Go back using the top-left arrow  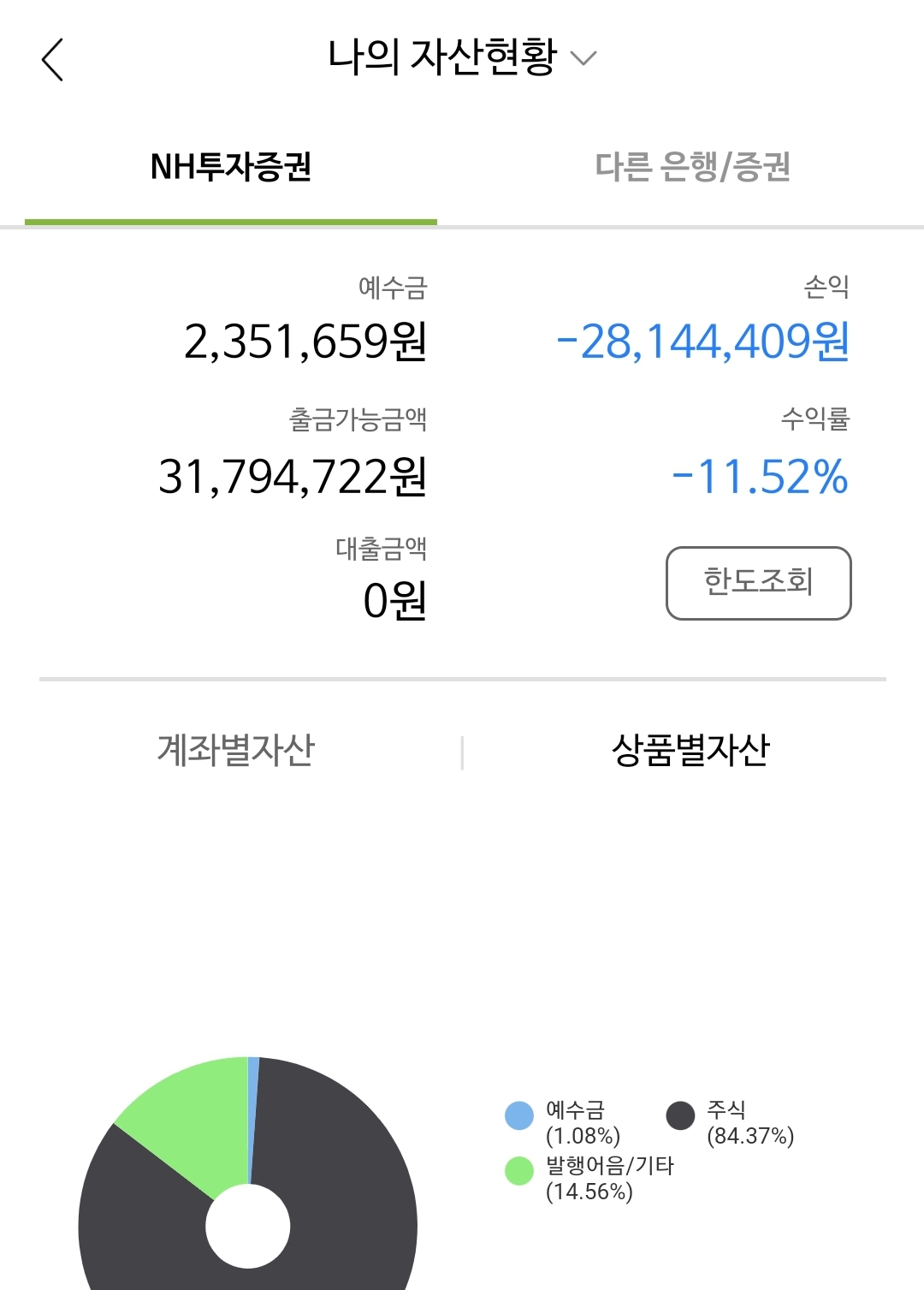(x=53, y=60)
